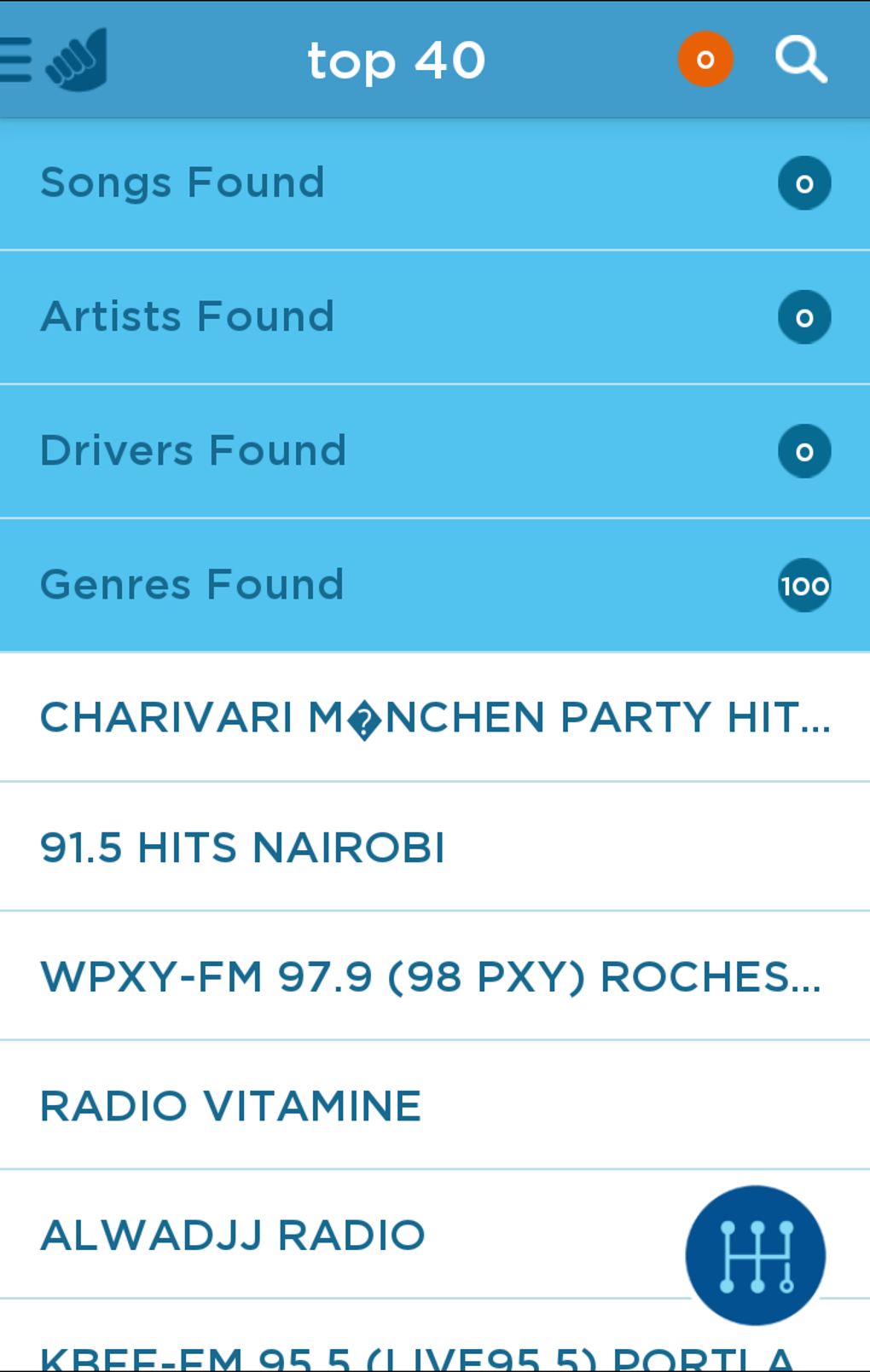Open the hamburger navigation menu
Viewport: 870px width, 1372px height.
click(x=13, y=58)
